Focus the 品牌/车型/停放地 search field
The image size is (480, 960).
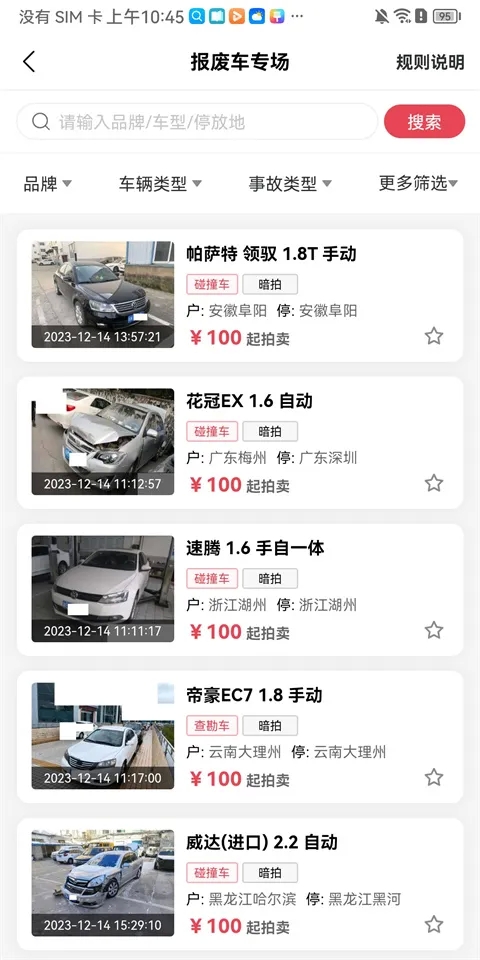[197, 121]
